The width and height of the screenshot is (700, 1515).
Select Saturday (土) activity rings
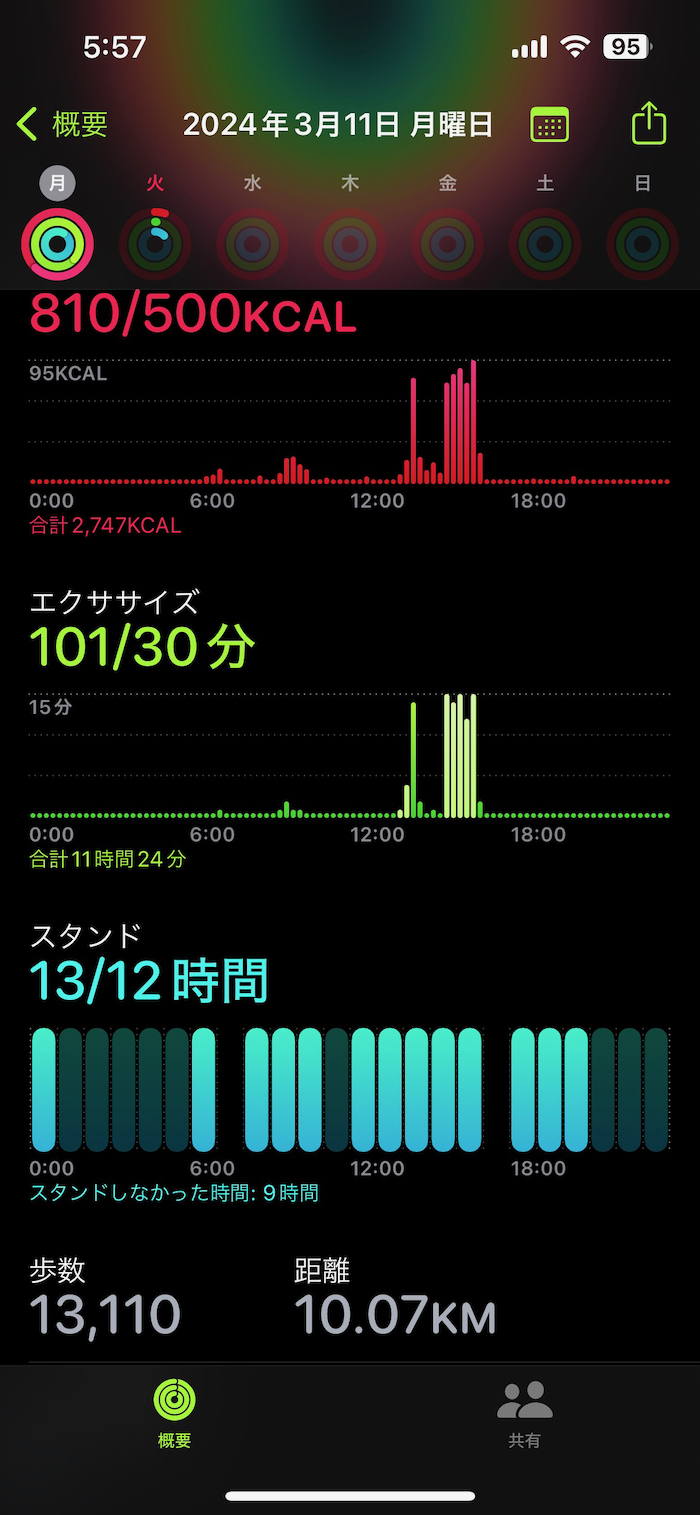(x=545, y=243)
